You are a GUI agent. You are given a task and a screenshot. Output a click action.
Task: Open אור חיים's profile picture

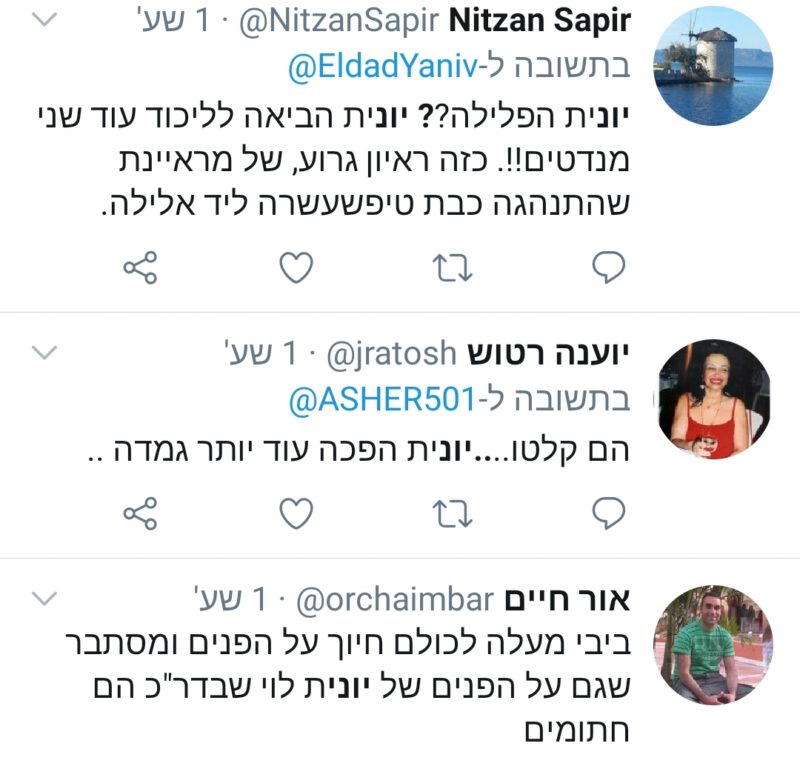pos(712,645)
